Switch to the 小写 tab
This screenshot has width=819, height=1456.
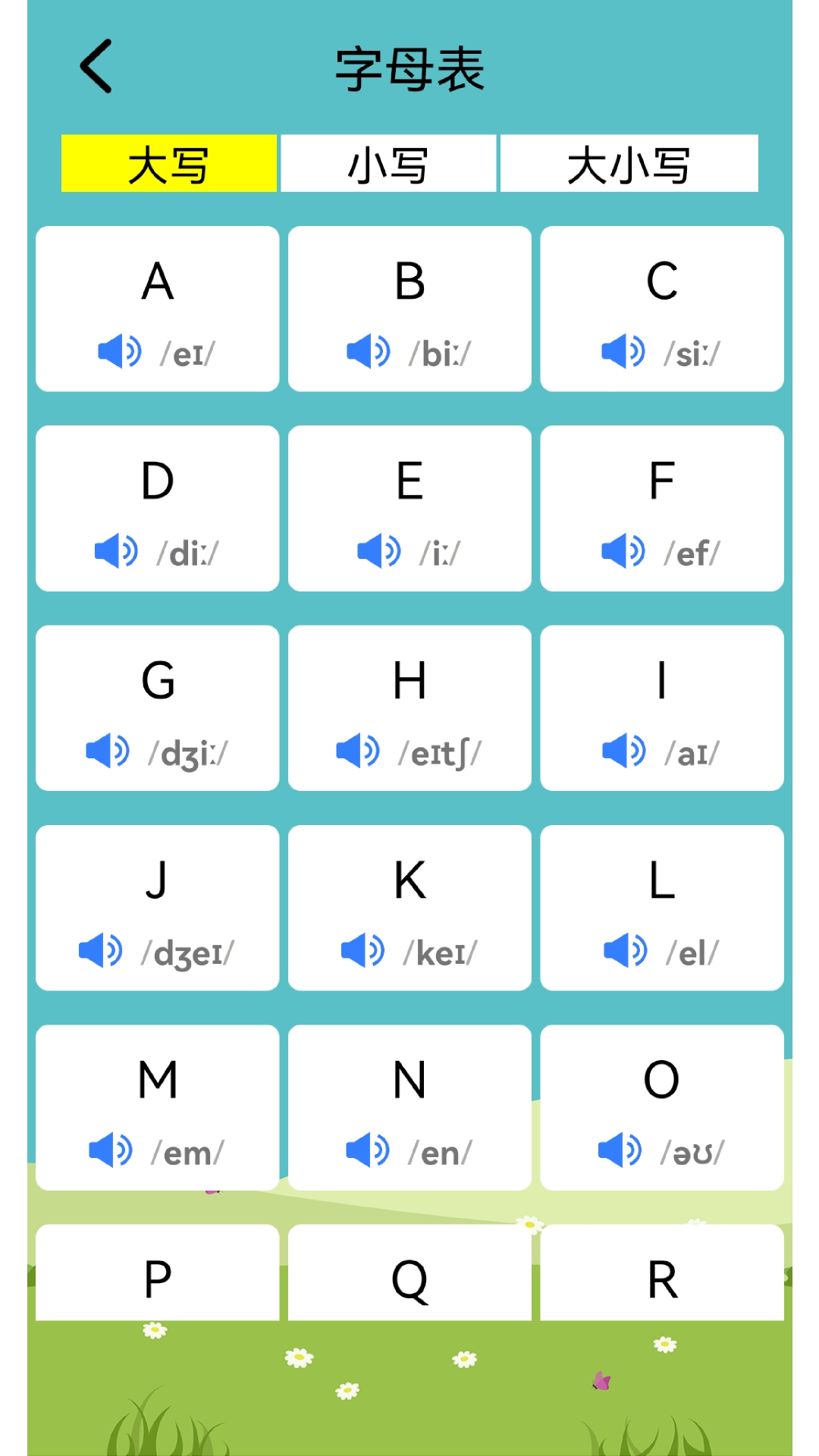[388, 164]
